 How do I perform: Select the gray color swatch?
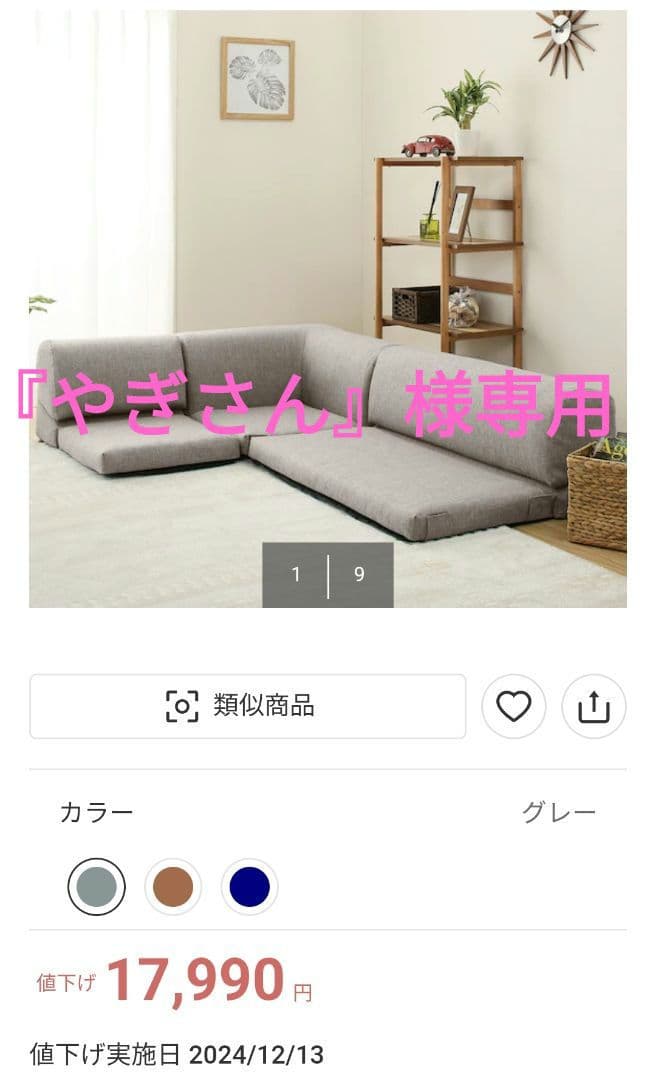tap(97, 887)
